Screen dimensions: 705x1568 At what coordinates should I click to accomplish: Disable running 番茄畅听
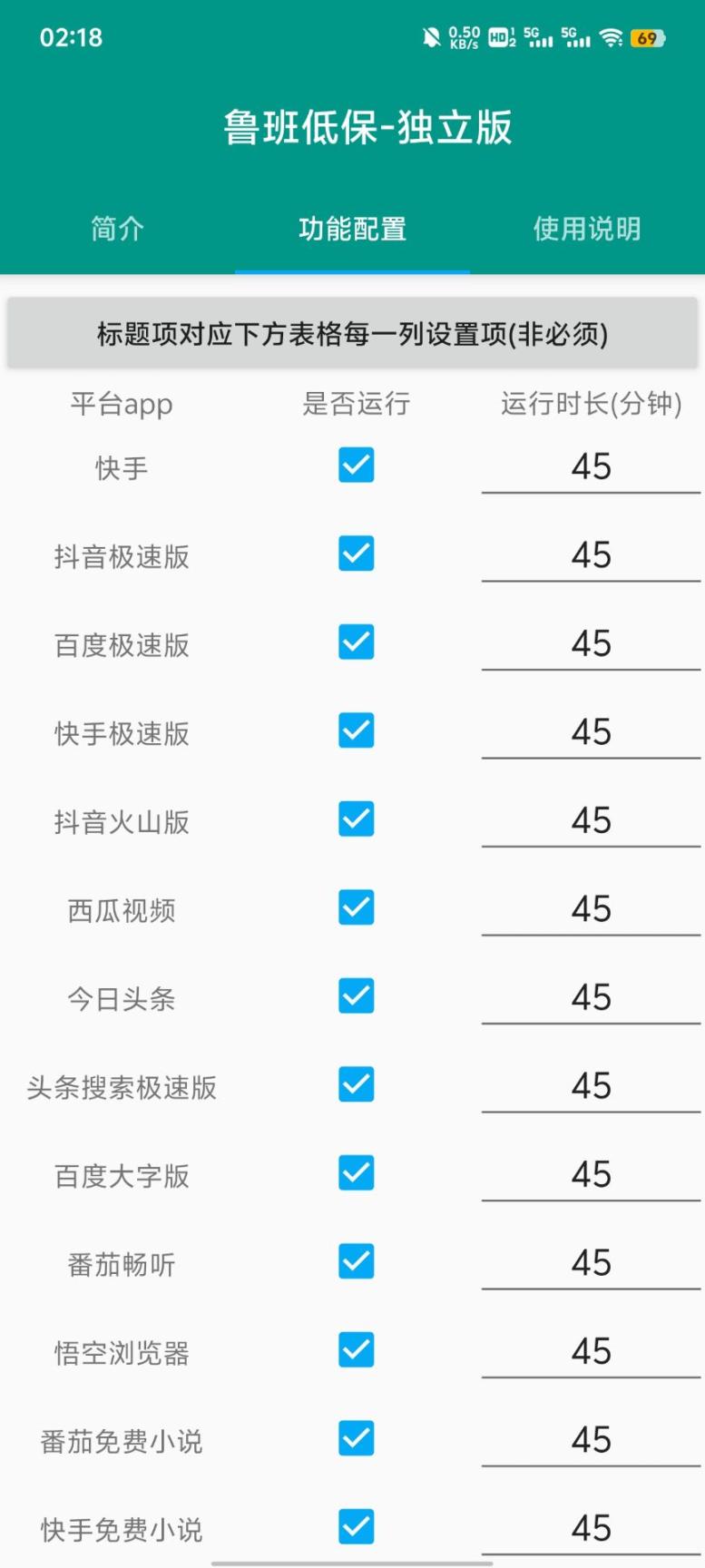(355, 1262)
